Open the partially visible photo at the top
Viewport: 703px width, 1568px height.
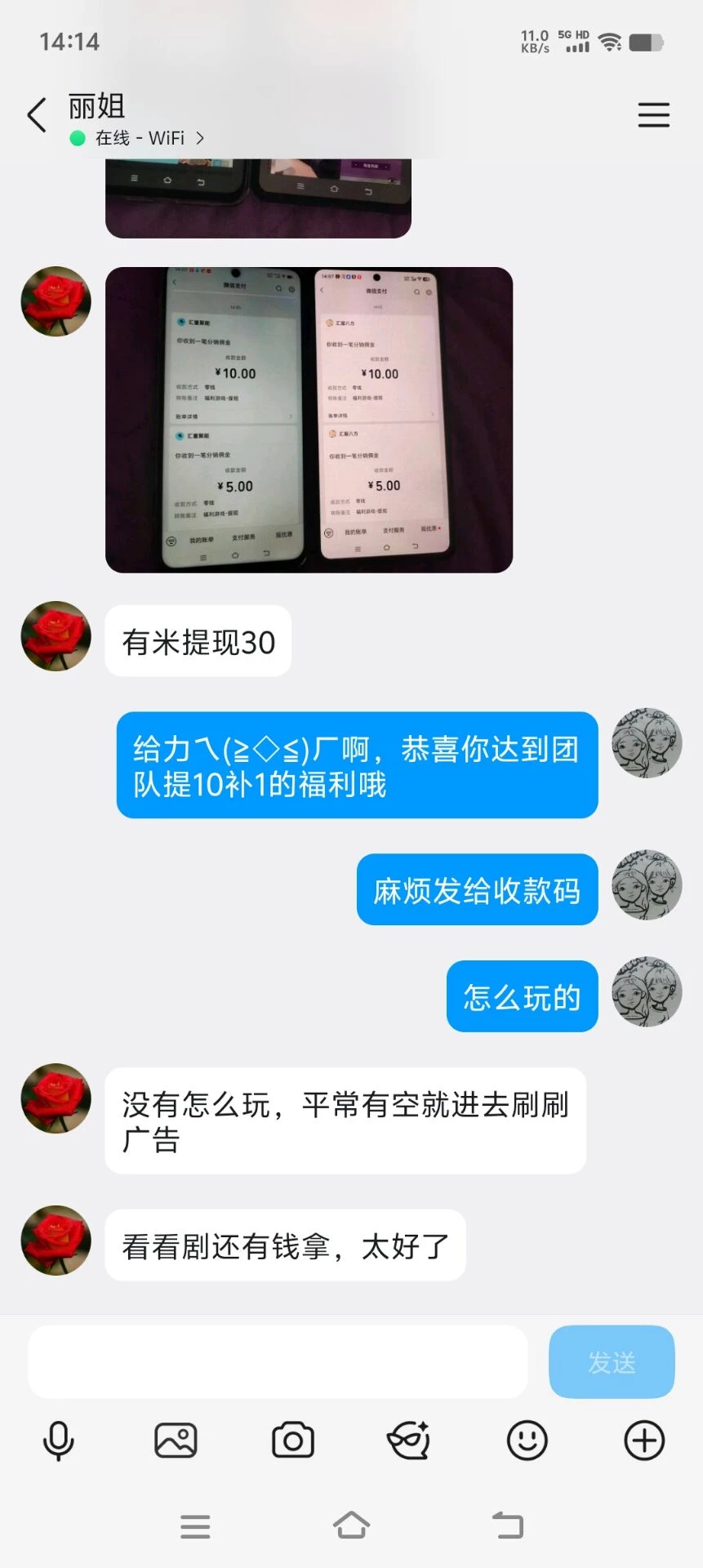tap(258, 199)
